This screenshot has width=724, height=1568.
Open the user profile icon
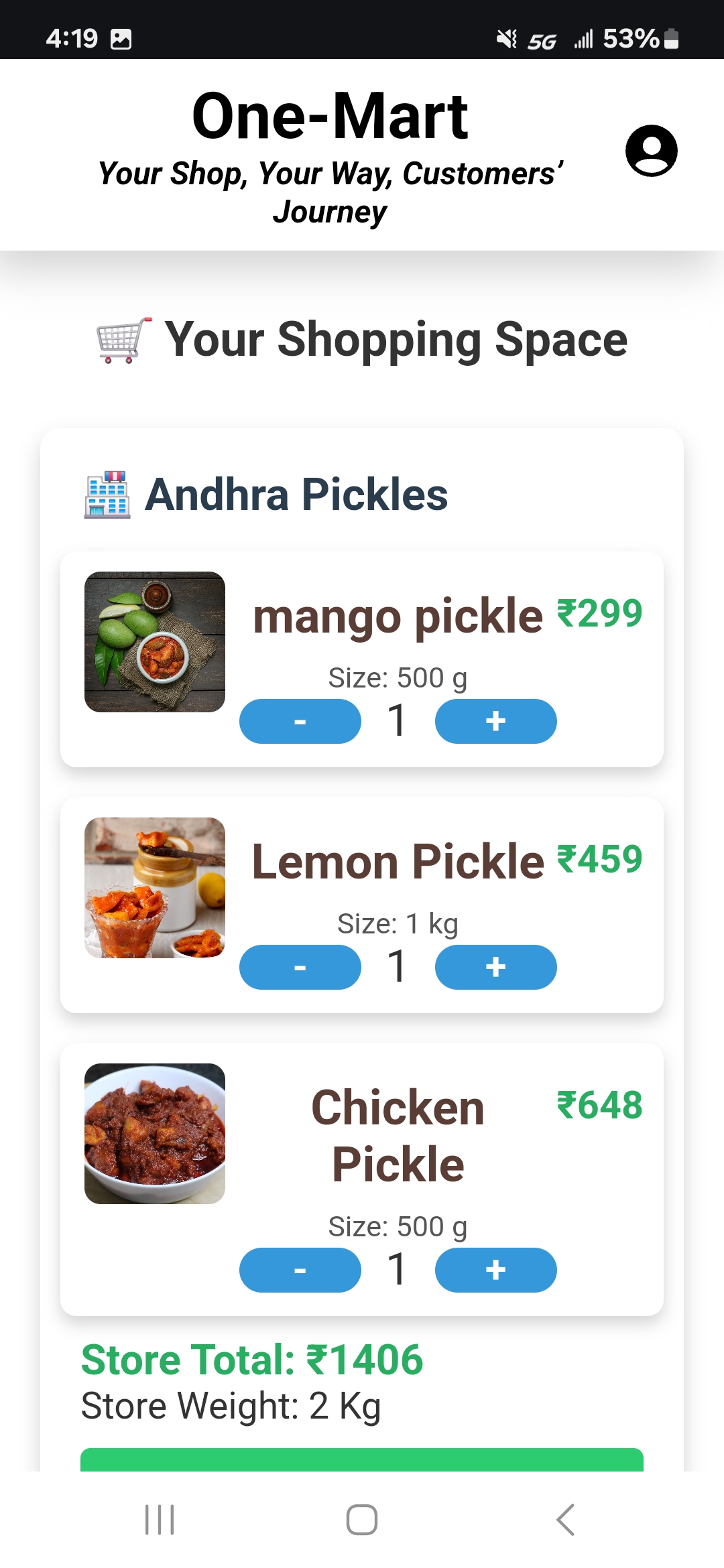(x=651, y=151)
